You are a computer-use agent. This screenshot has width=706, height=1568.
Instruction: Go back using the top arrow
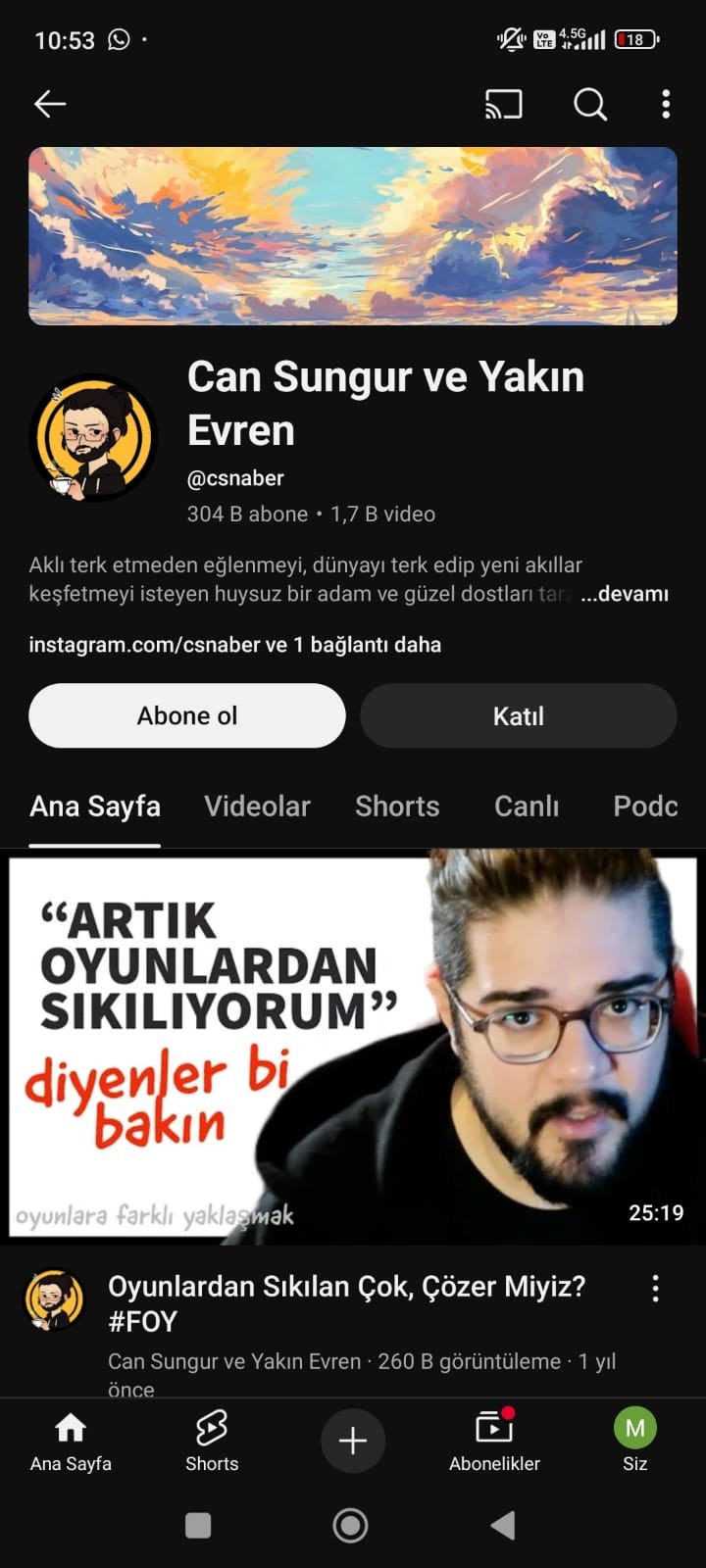click(x=50, y=104)
